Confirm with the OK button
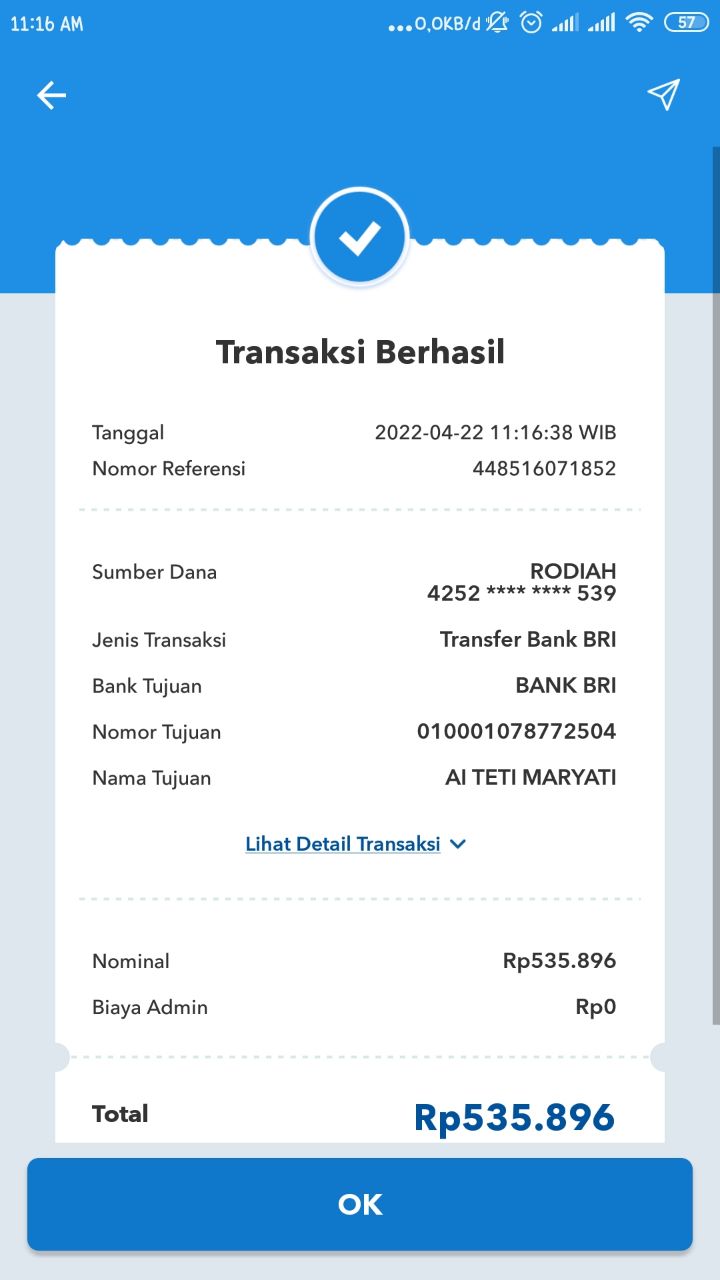This screenshot has height=1280, width=720. coord(360,1204)
